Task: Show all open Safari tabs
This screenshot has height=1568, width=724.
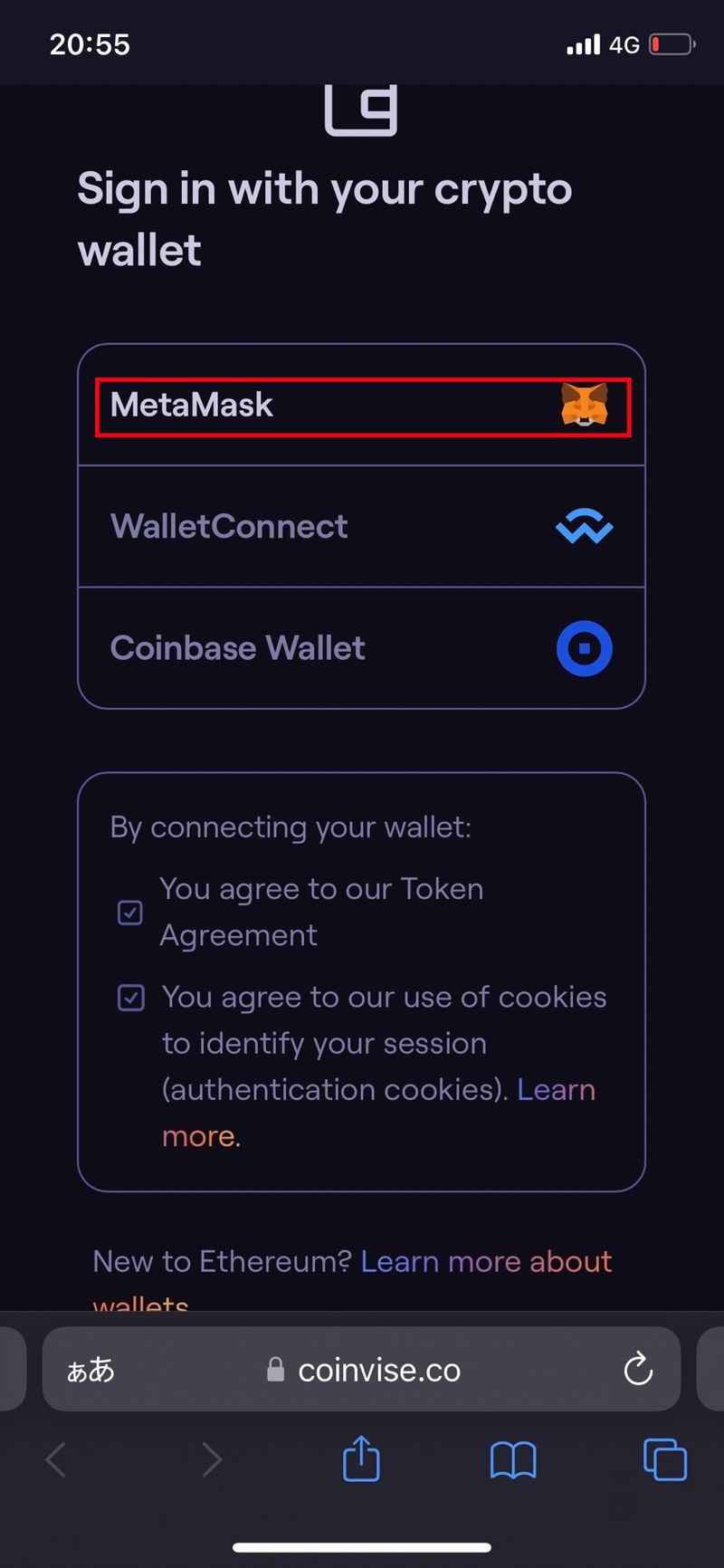Action: coord(664,1459)
